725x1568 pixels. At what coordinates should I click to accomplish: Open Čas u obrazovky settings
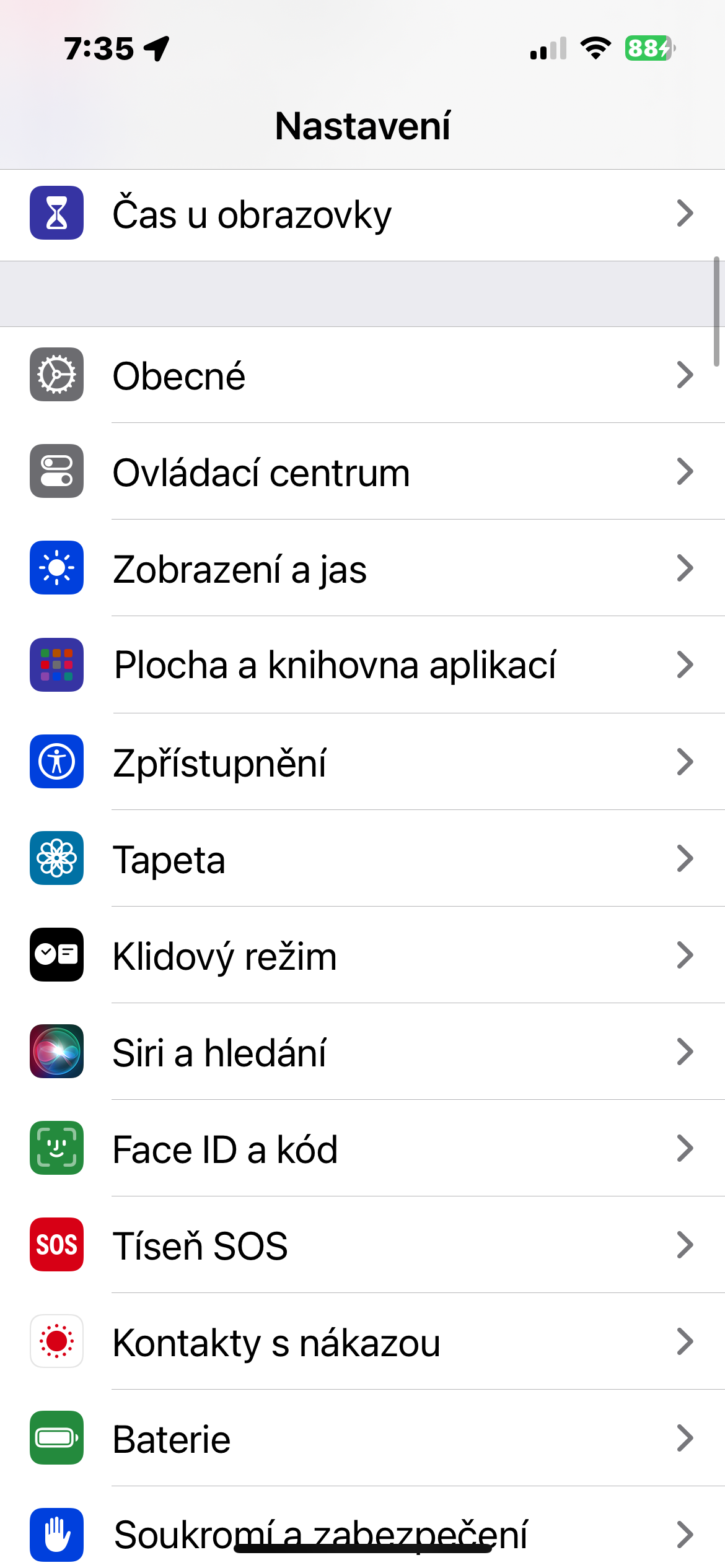pos(362,214)
